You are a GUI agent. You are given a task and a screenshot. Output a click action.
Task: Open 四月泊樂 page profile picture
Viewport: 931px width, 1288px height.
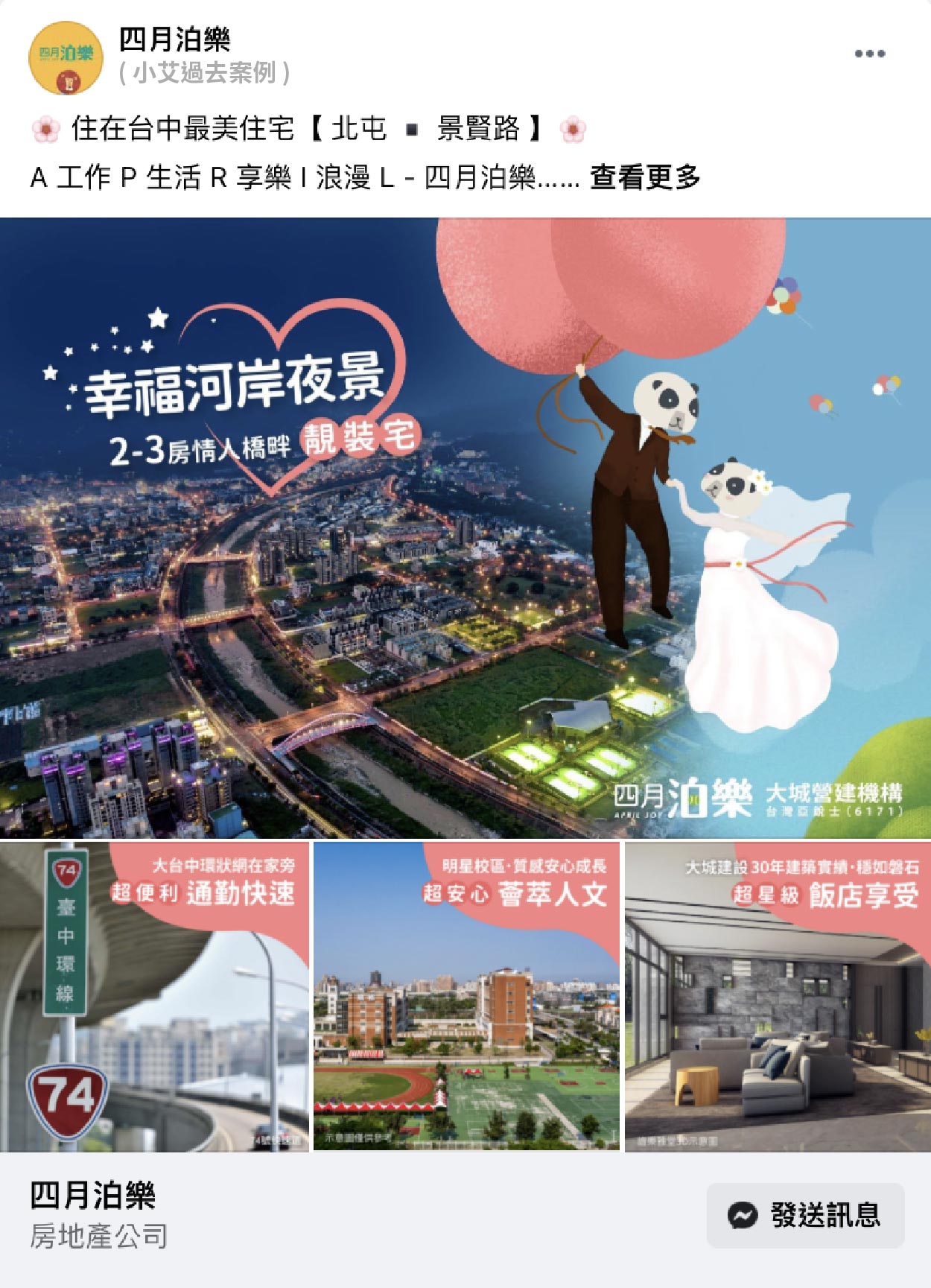click(x=66, y=58)
